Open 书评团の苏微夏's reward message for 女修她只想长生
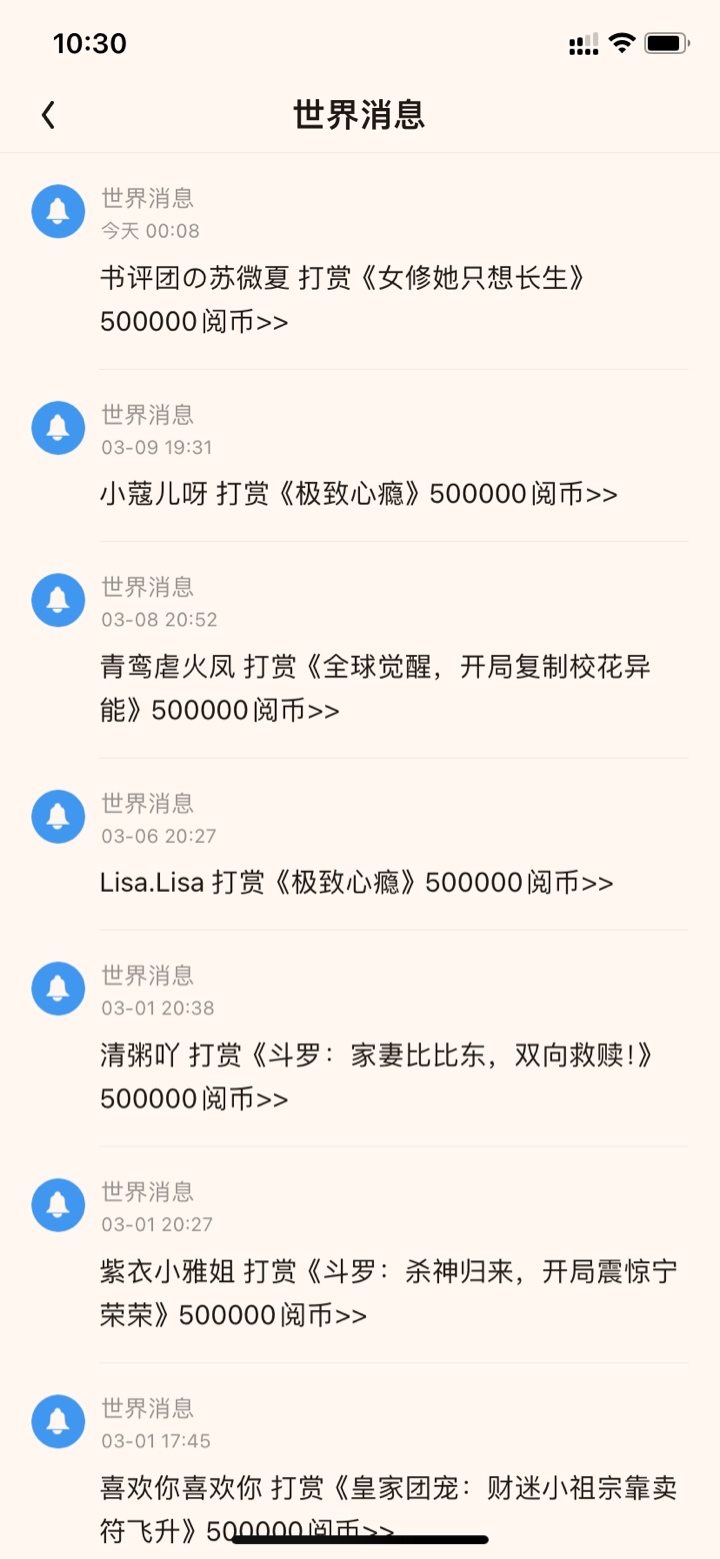Image resolution: width=720 pixels, height=1559 pixels. [360, 262]
